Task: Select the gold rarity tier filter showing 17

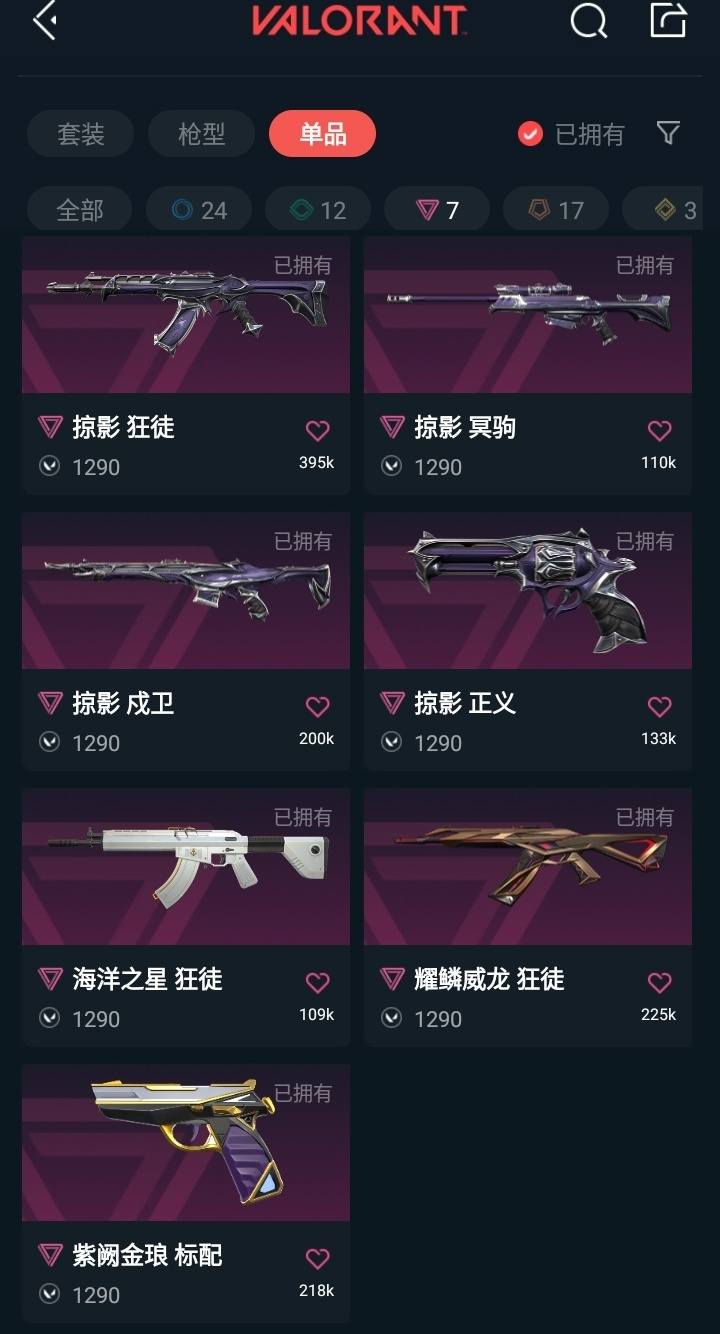Action: 556,209
